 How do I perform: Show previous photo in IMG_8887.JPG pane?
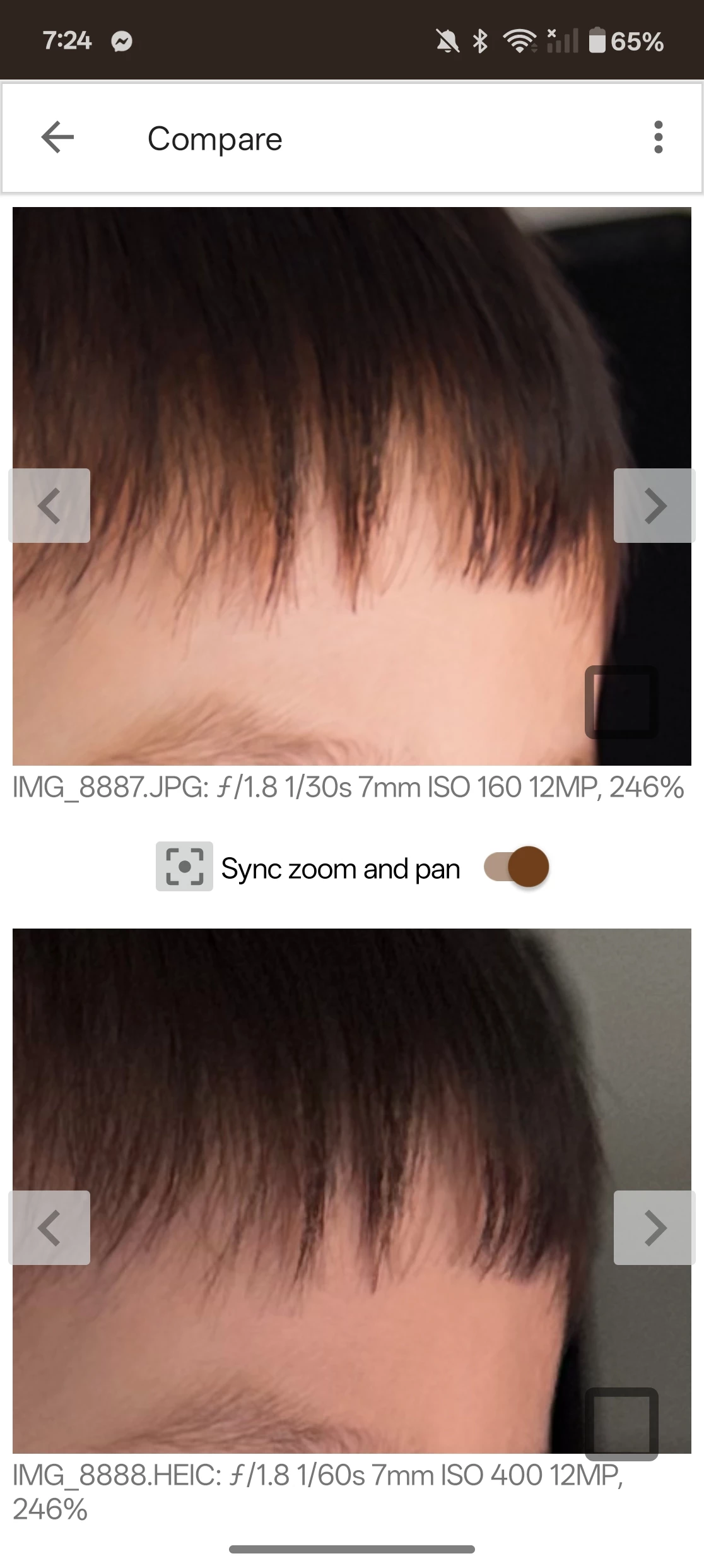(49, 506)
